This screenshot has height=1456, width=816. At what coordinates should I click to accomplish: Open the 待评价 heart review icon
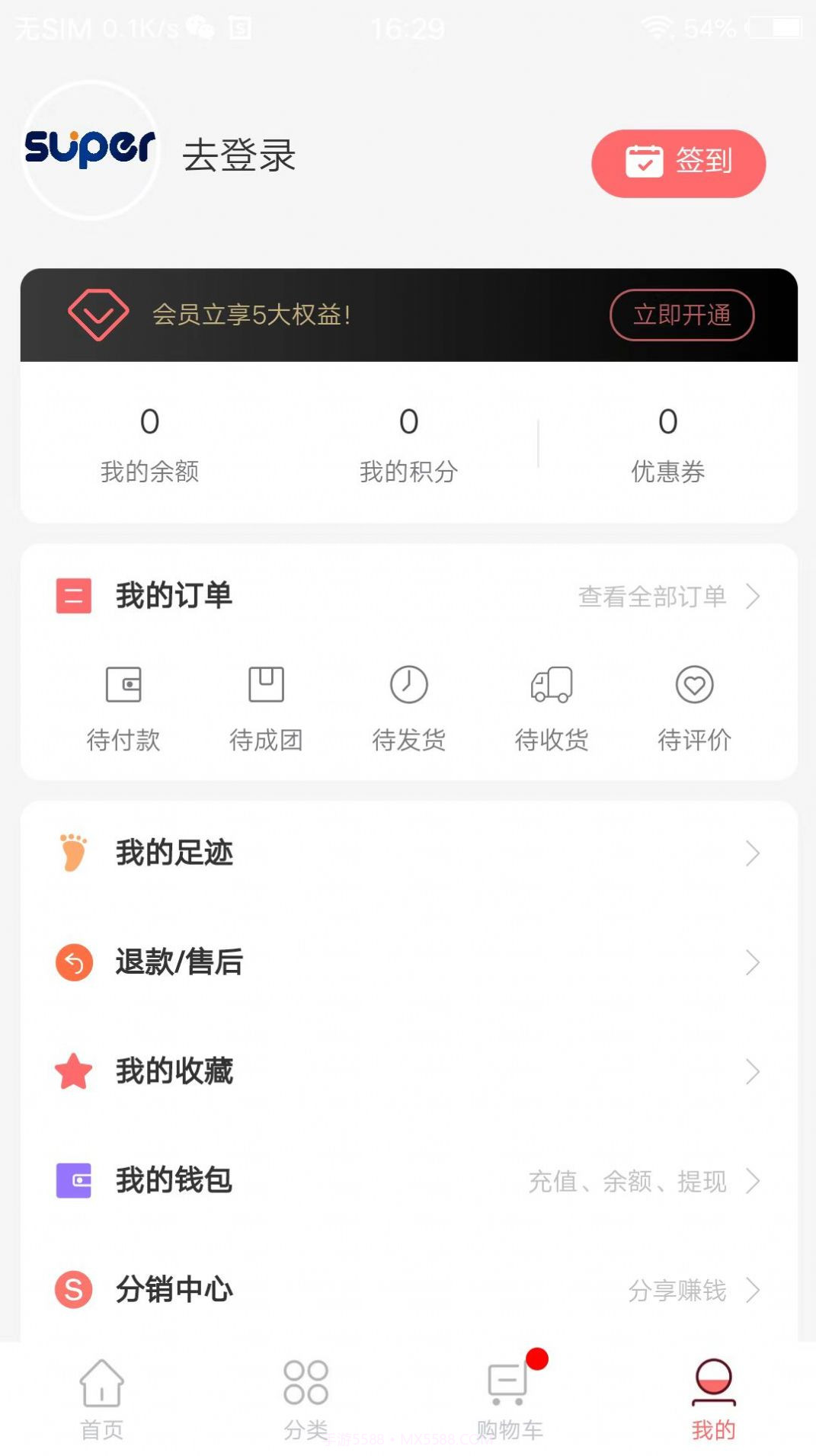(693, 685)
